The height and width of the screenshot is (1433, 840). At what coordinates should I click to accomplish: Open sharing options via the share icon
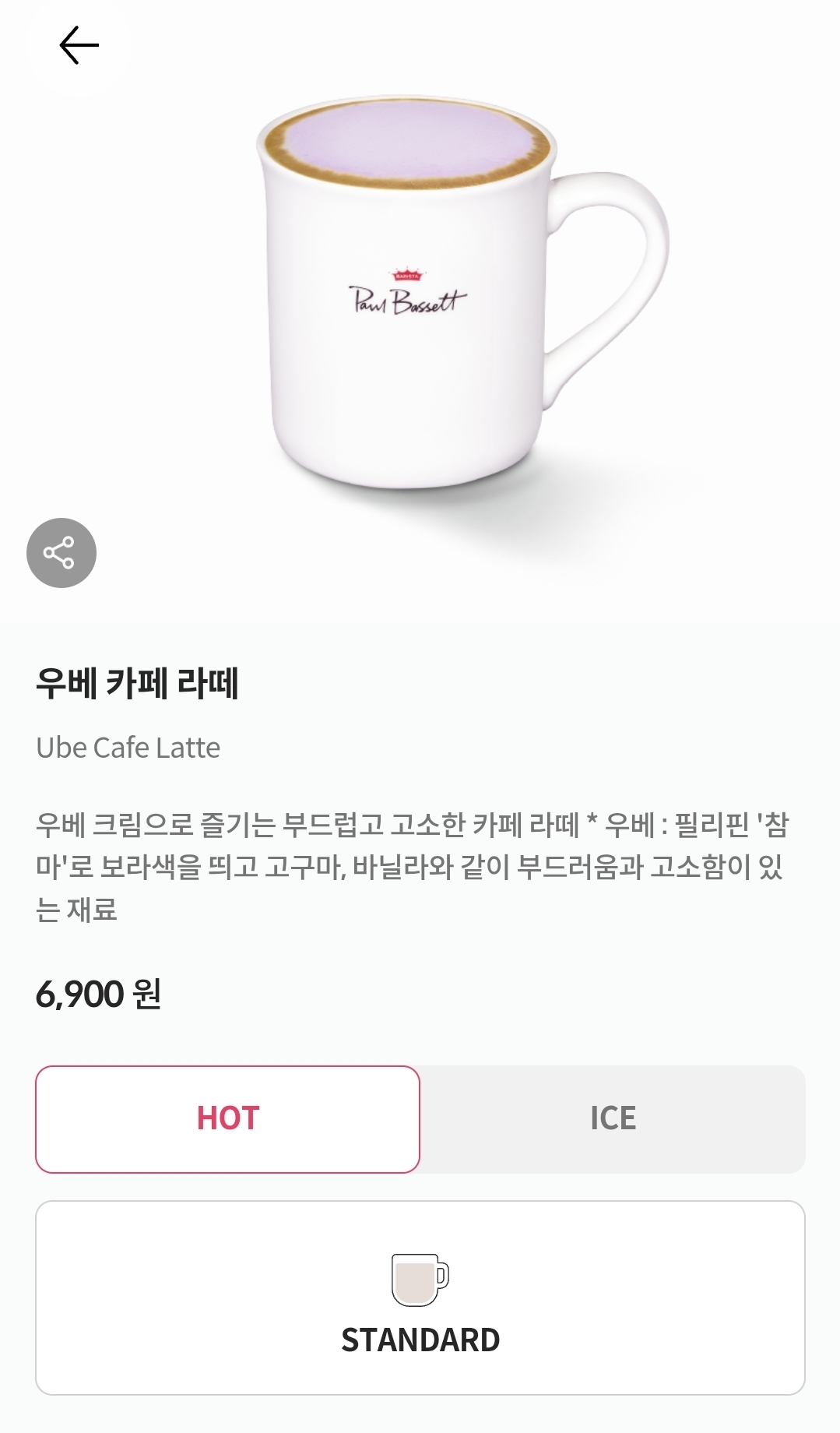pos(62,554)
